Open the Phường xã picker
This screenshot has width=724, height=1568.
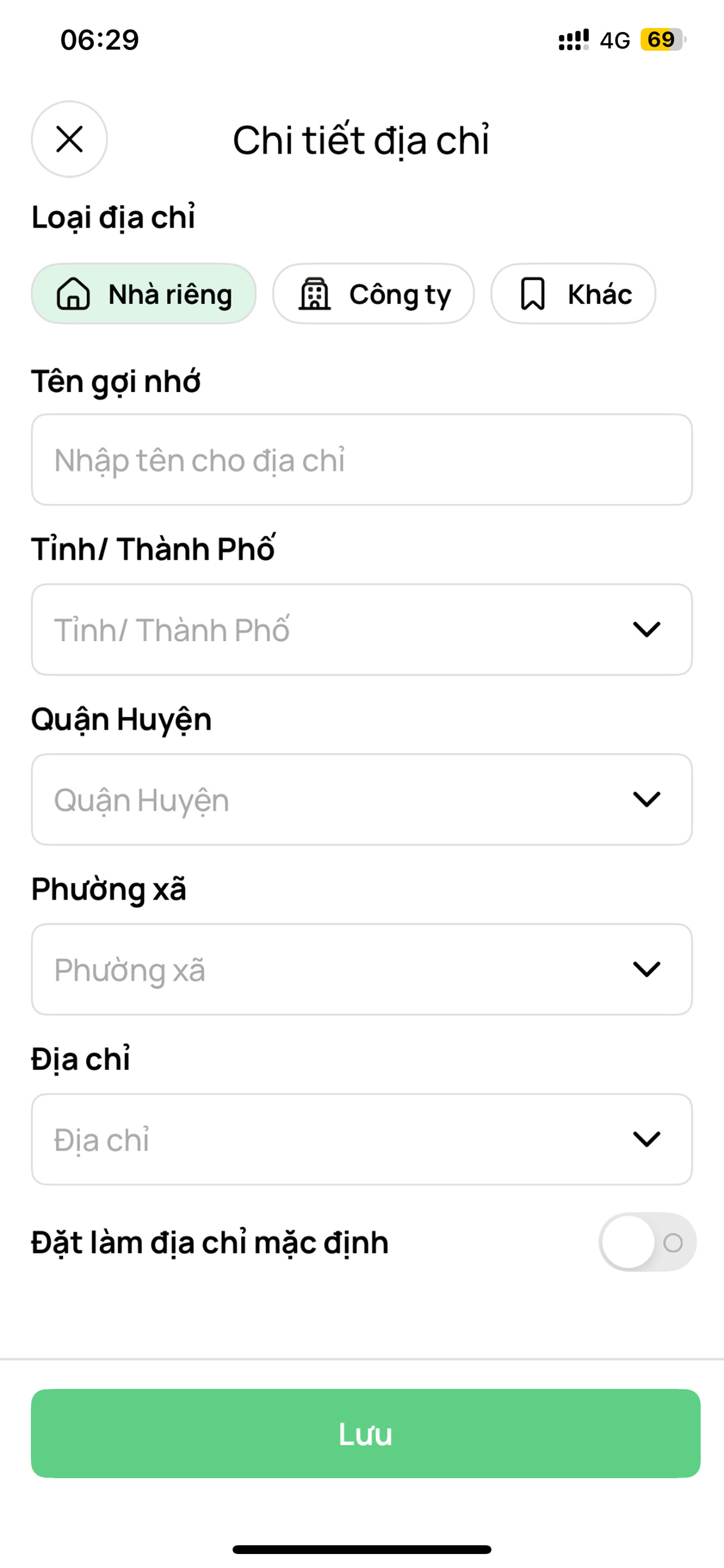click(x=362, y=969)
